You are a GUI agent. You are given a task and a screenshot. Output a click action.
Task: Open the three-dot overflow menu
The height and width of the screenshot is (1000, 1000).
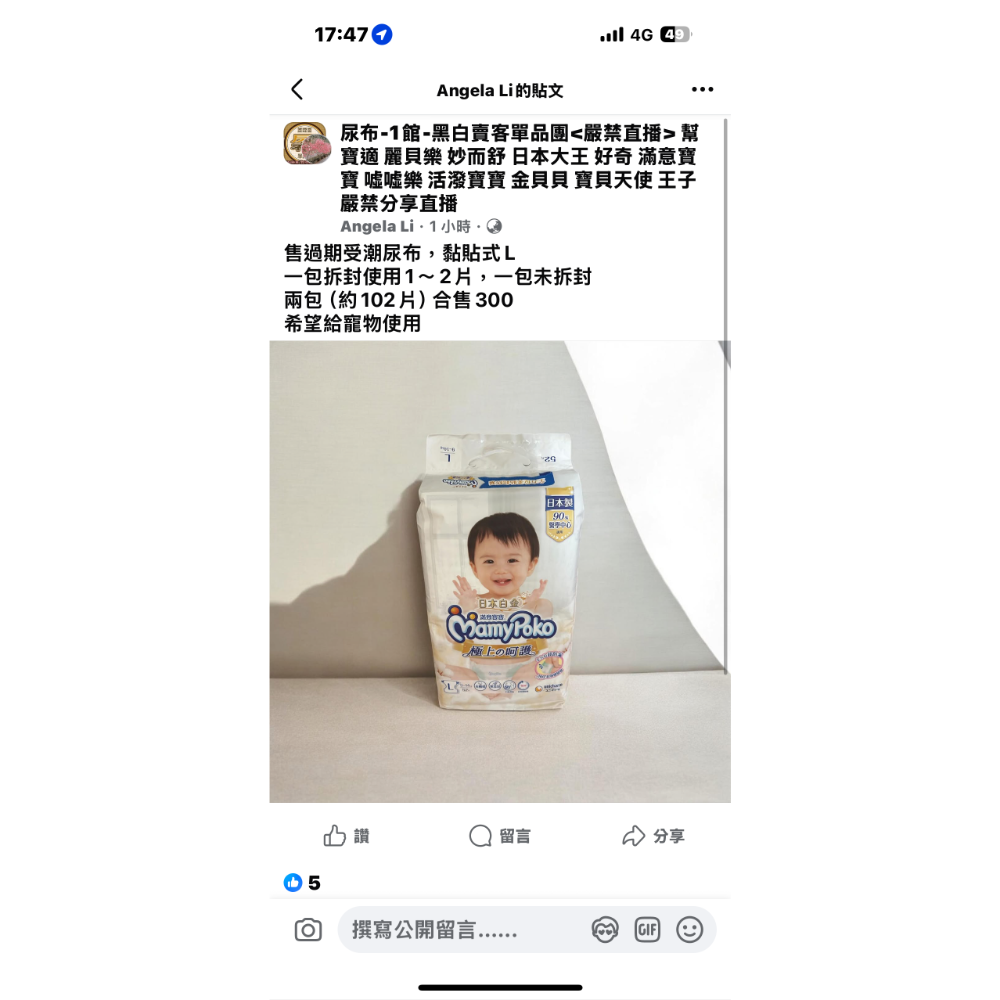tap(702, 89)
